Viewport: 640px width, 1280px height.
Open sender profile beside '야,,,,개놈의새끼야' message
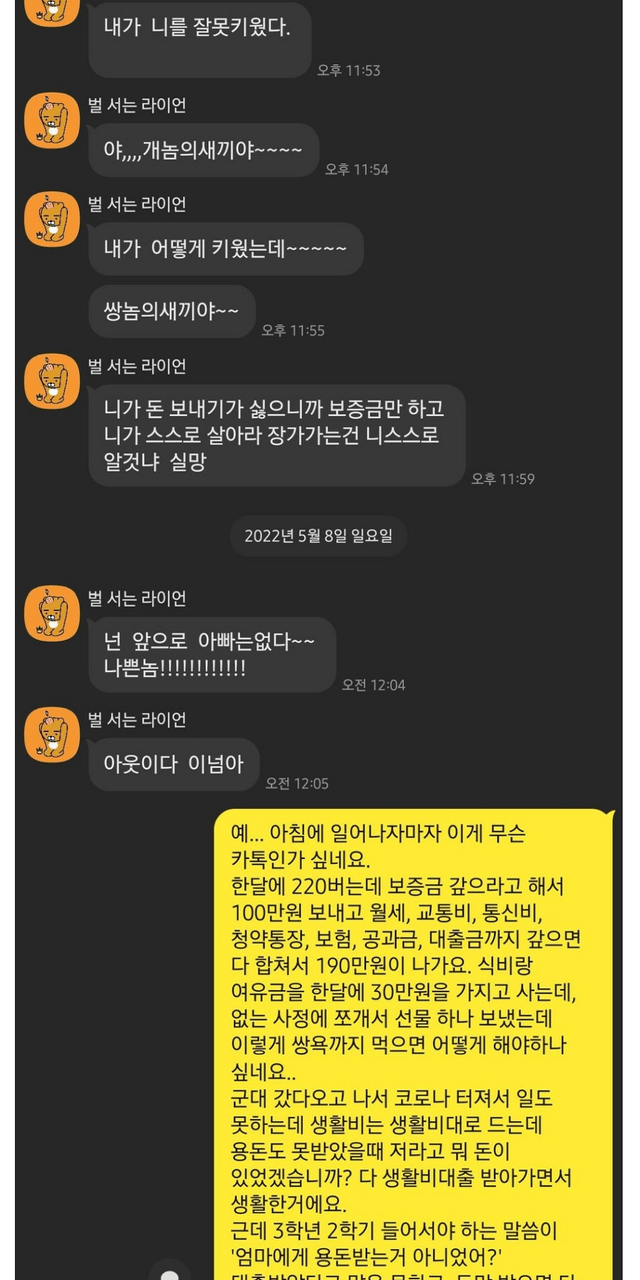point(52,121)
